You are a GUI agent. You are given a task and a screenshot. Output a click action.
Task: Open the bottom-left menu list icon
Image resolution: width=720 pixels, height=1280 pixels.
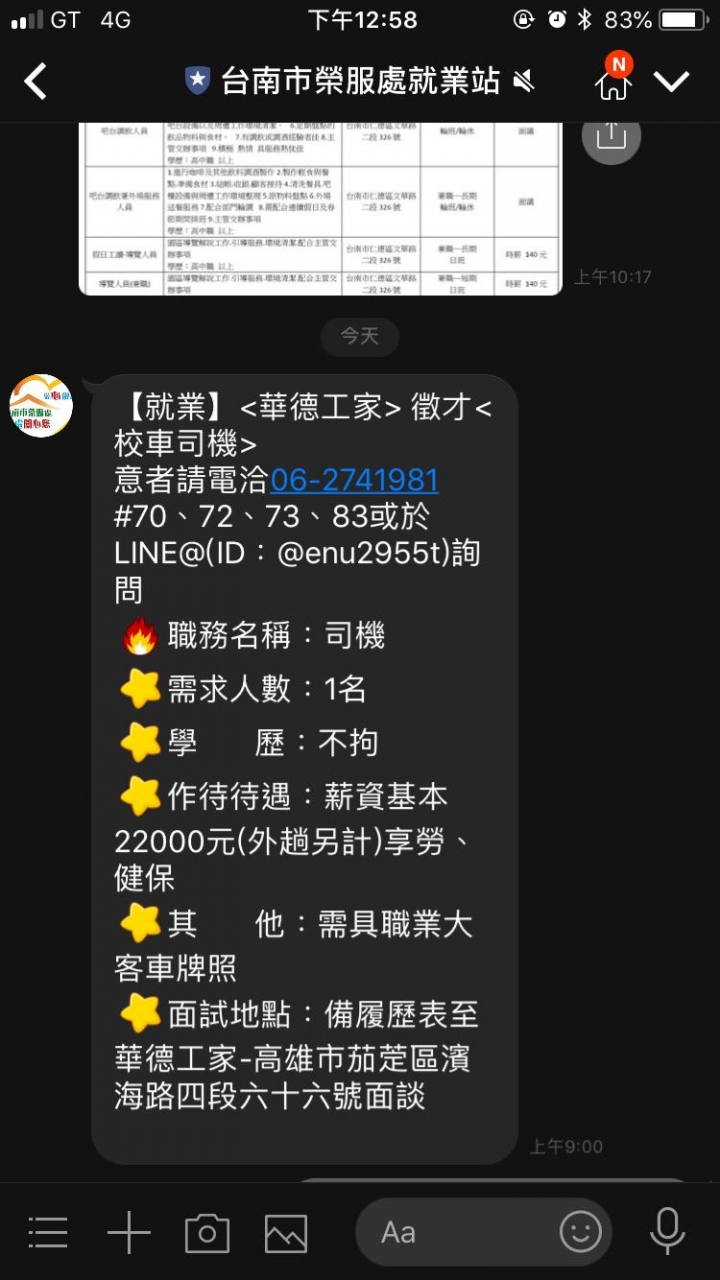[47, 1233]
